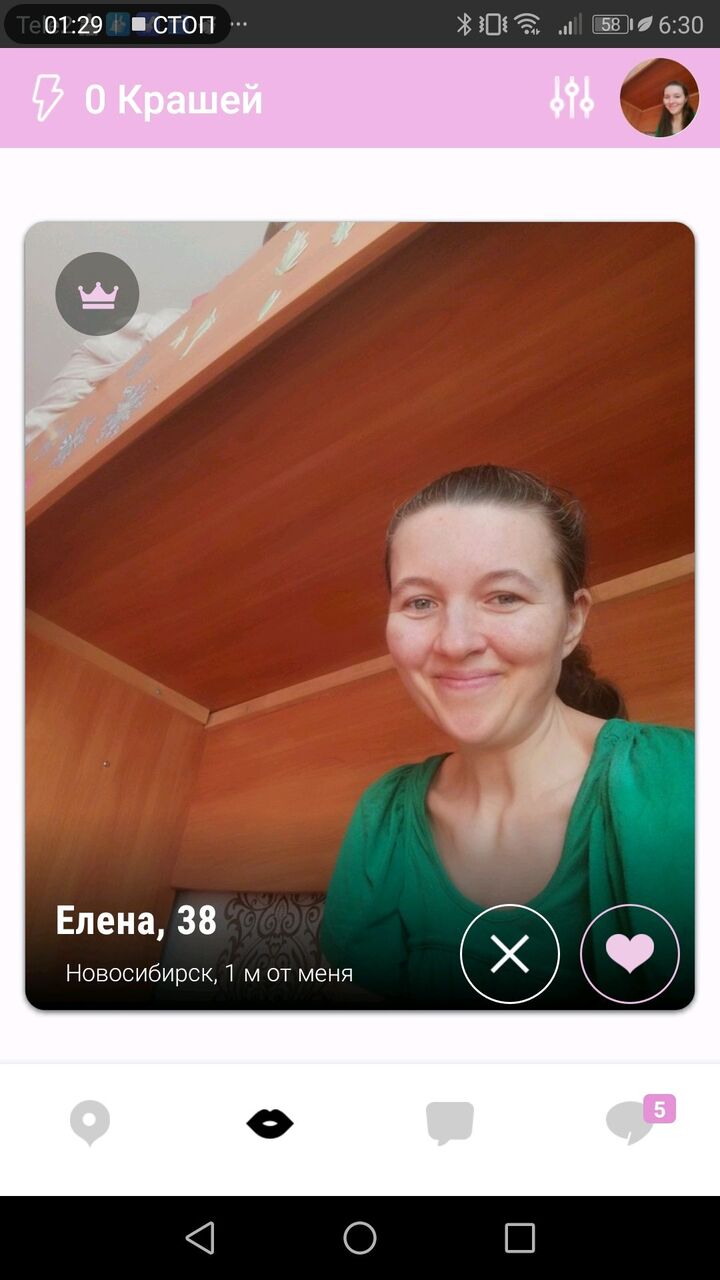Open my profile avatar
720x1280 pixels.
pos(659,98)
